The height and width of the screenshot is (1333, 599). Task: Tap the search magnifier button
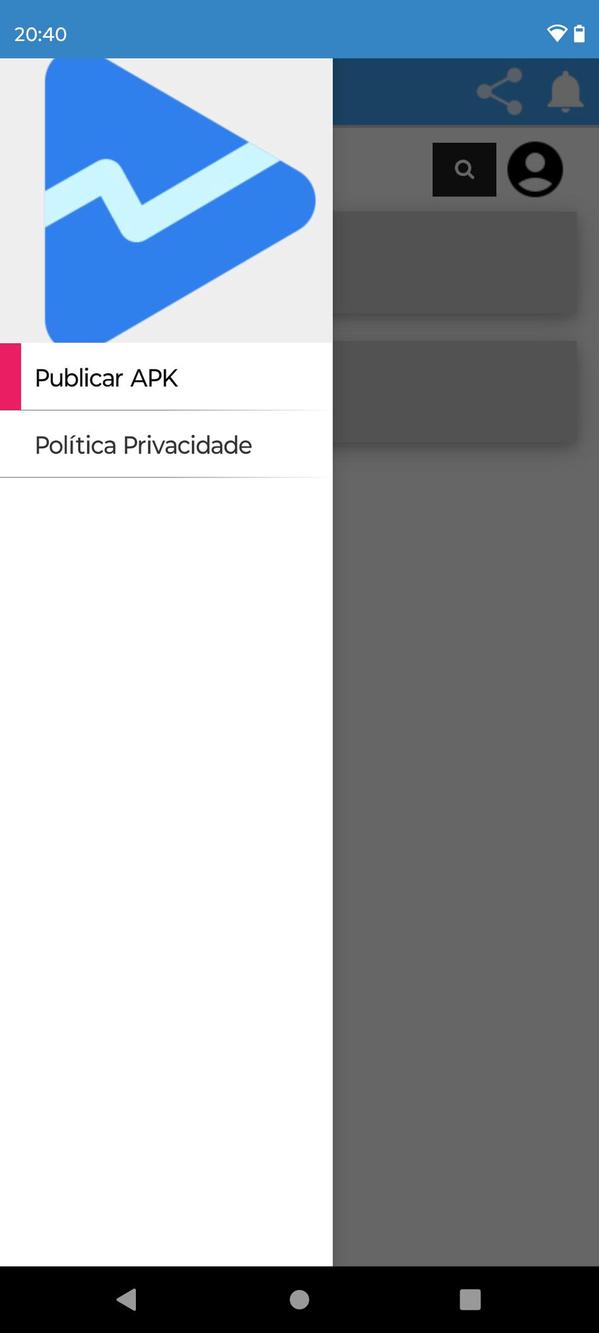pyautogui.click(x=464, y=169)
